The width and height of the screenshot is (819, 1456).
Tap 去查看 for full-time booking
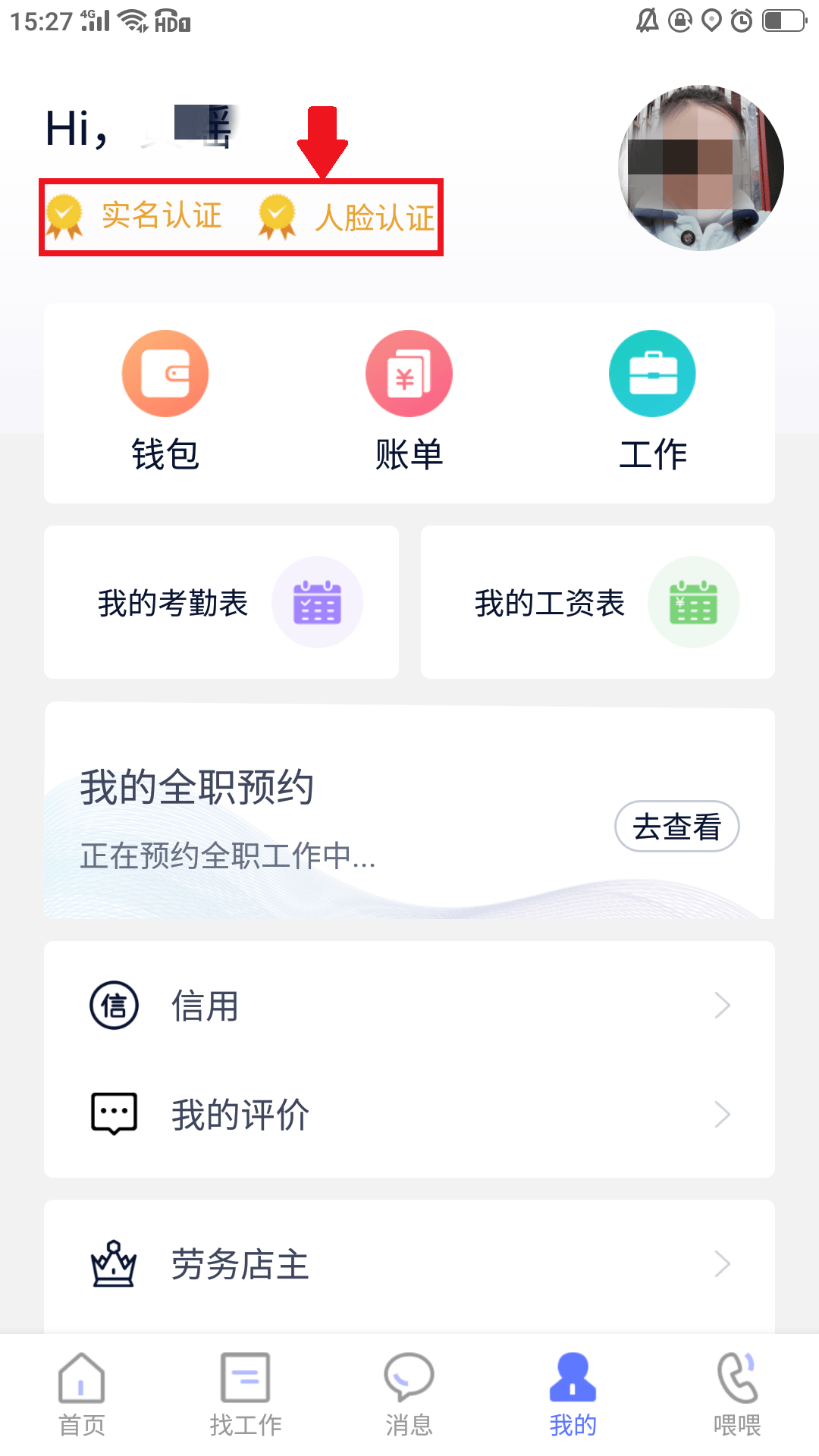coord(676,827)
